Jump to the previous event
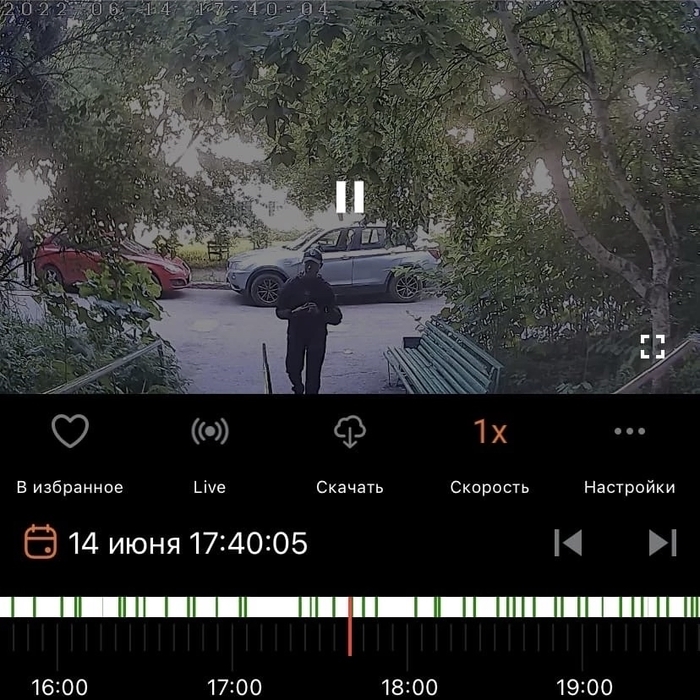The height and width of the screenshot is (700, 700). 567,542
